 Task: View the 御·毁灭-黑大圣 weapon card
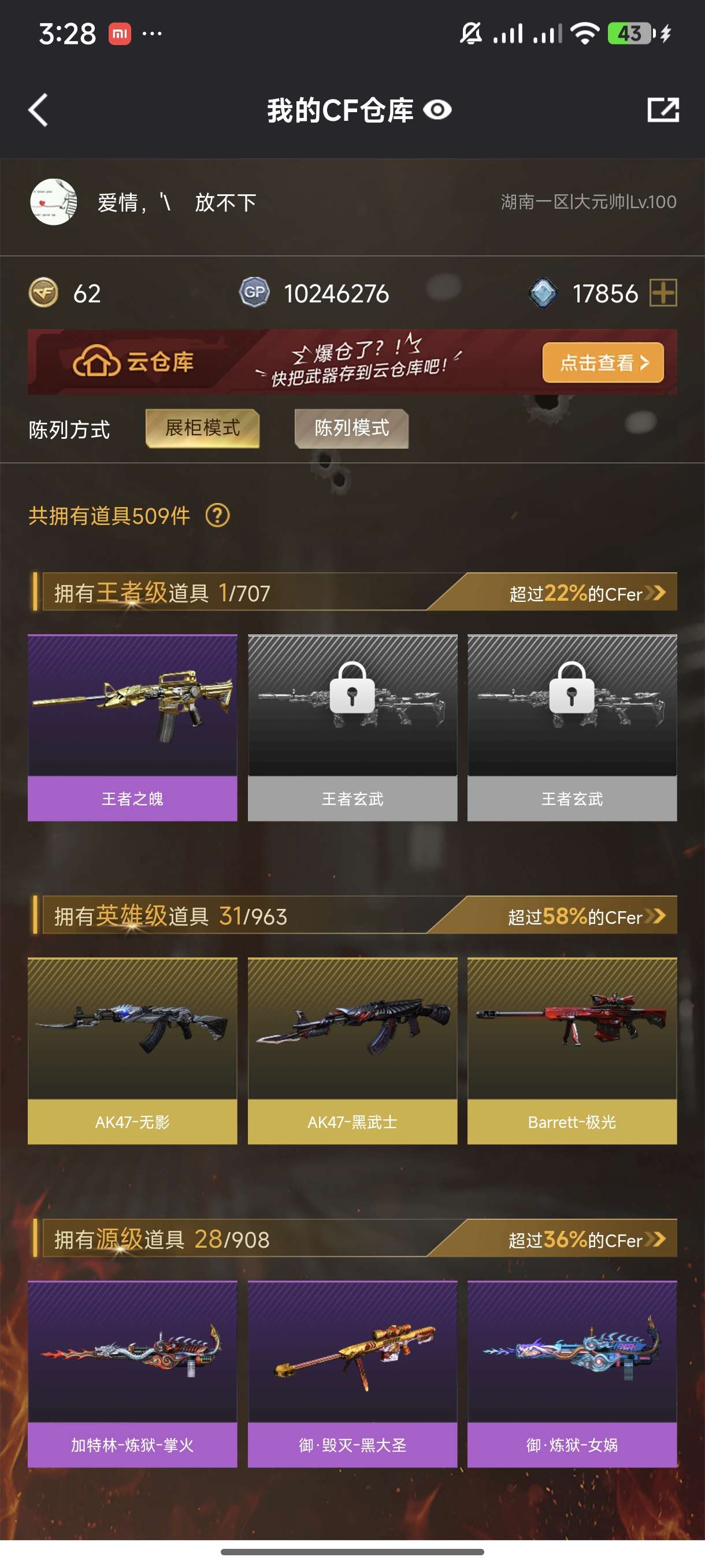(x=352, y=1374)
